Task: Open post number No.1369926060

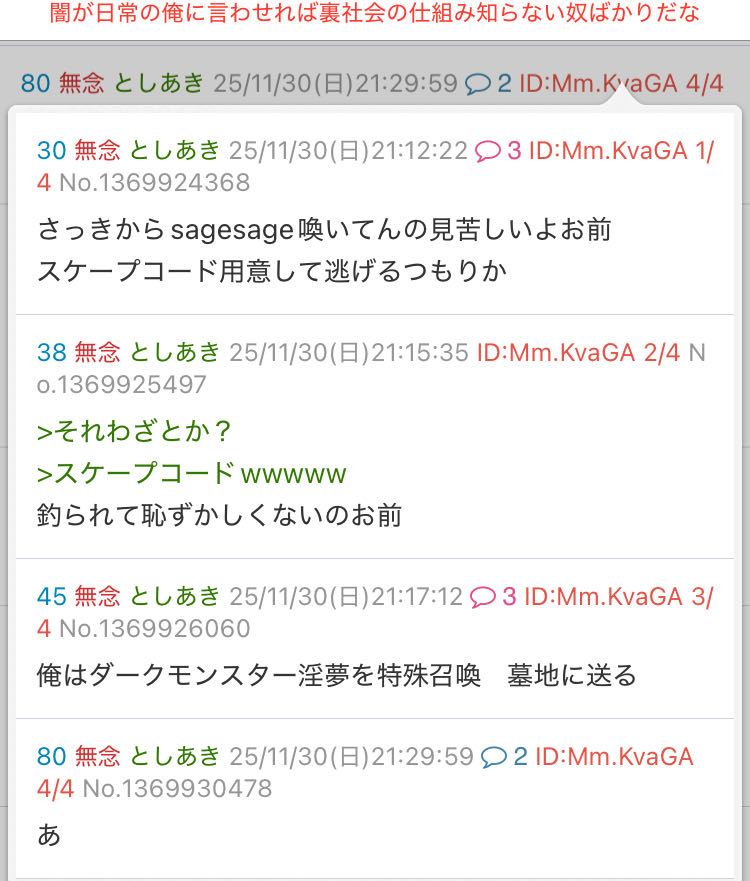Action: click(x=155, y=629)
